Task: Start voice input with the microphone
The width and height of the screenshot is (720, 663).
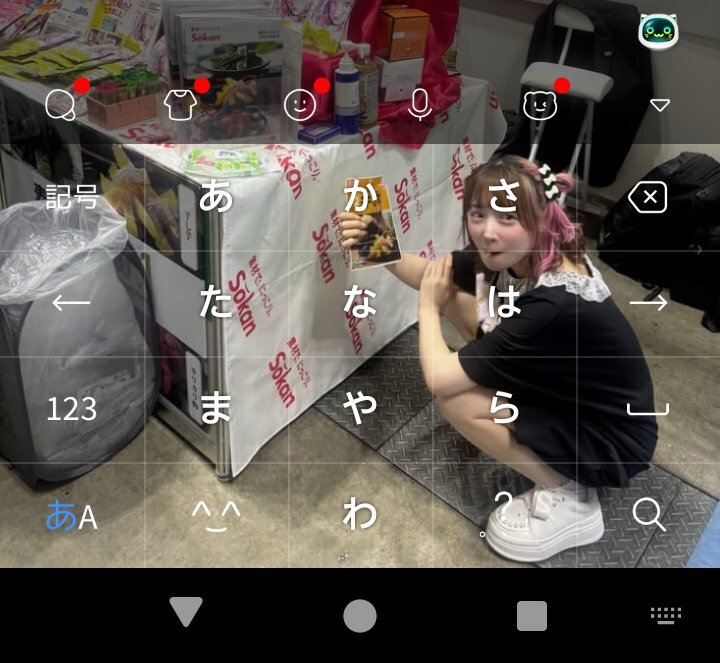Action: click(420, 105)
